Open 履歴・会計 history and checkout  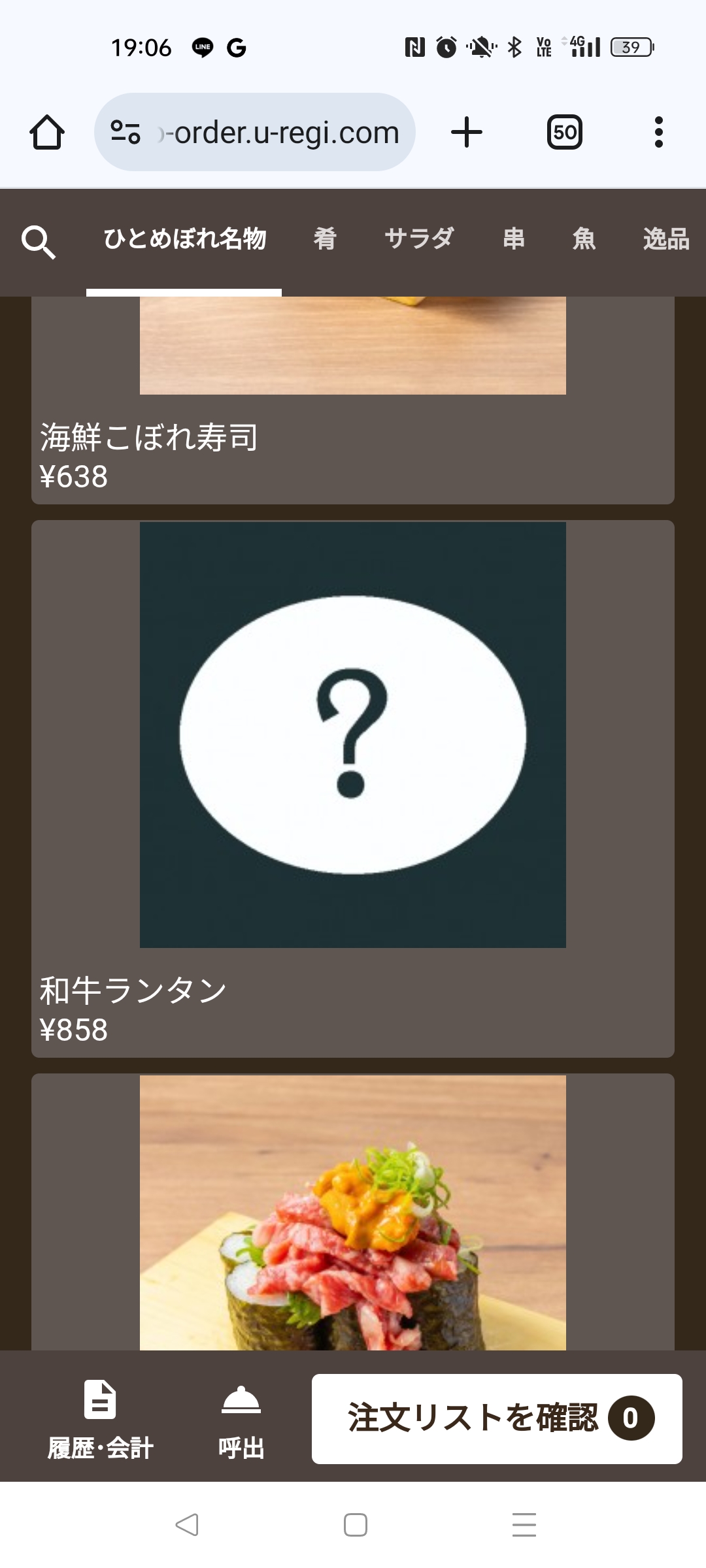coord(100,1419)
